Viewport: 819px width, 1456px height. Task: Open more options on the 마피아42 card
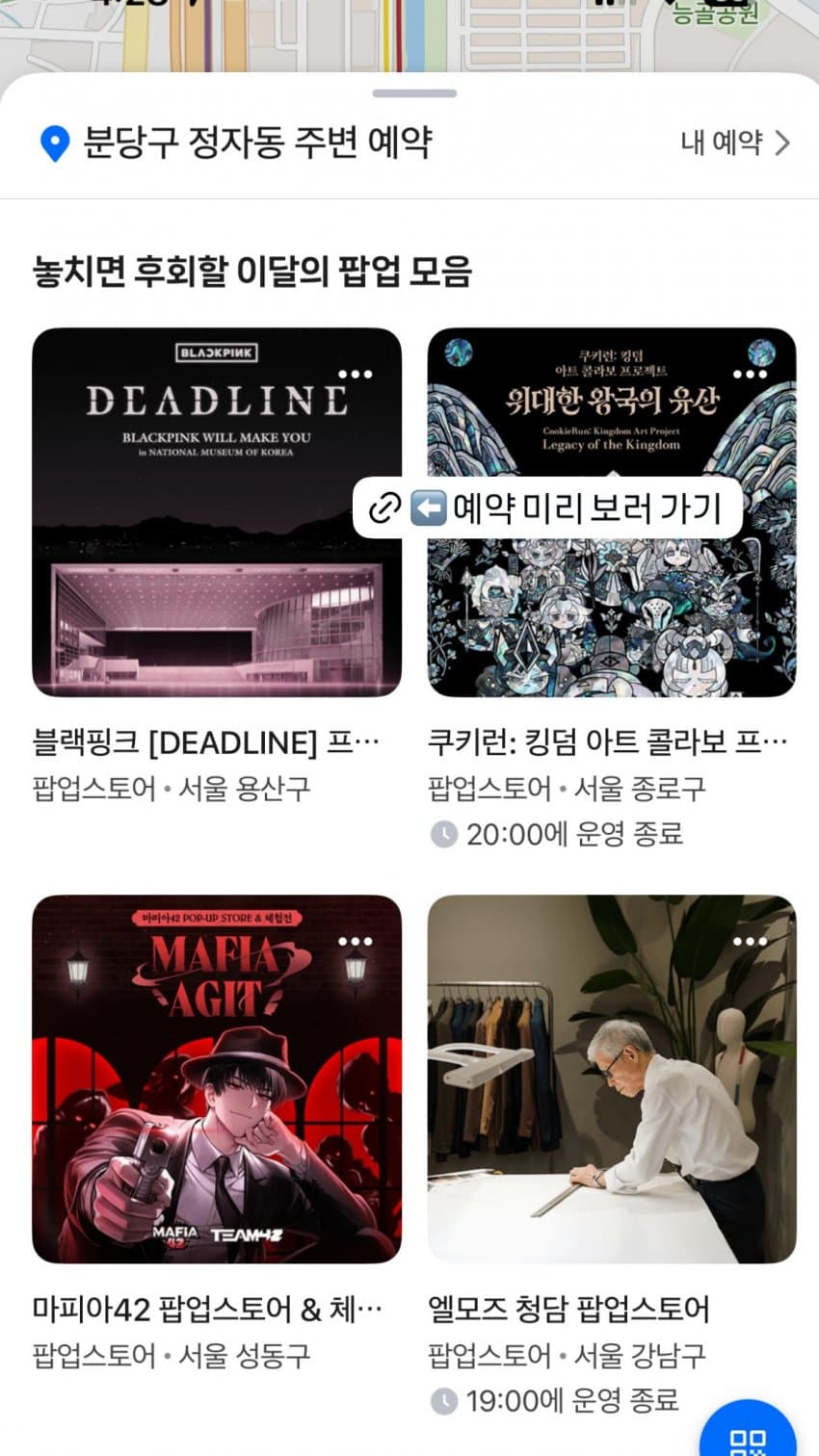[x=355, y=942]
